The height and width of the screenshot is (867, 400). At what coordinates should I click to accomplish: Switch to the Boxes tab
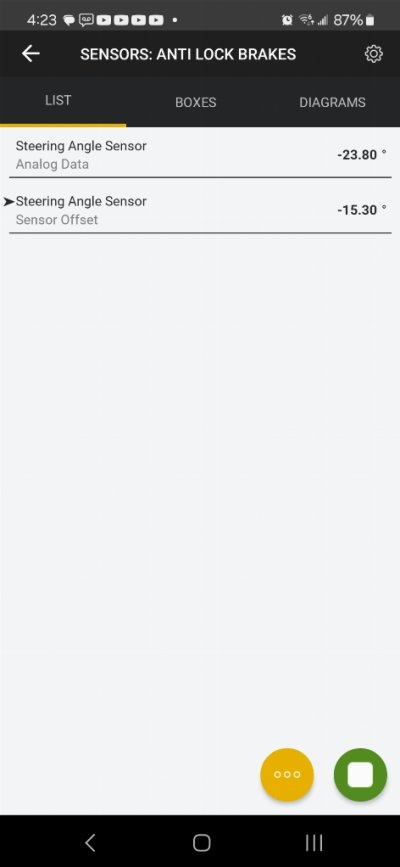[x=196, y=102]
